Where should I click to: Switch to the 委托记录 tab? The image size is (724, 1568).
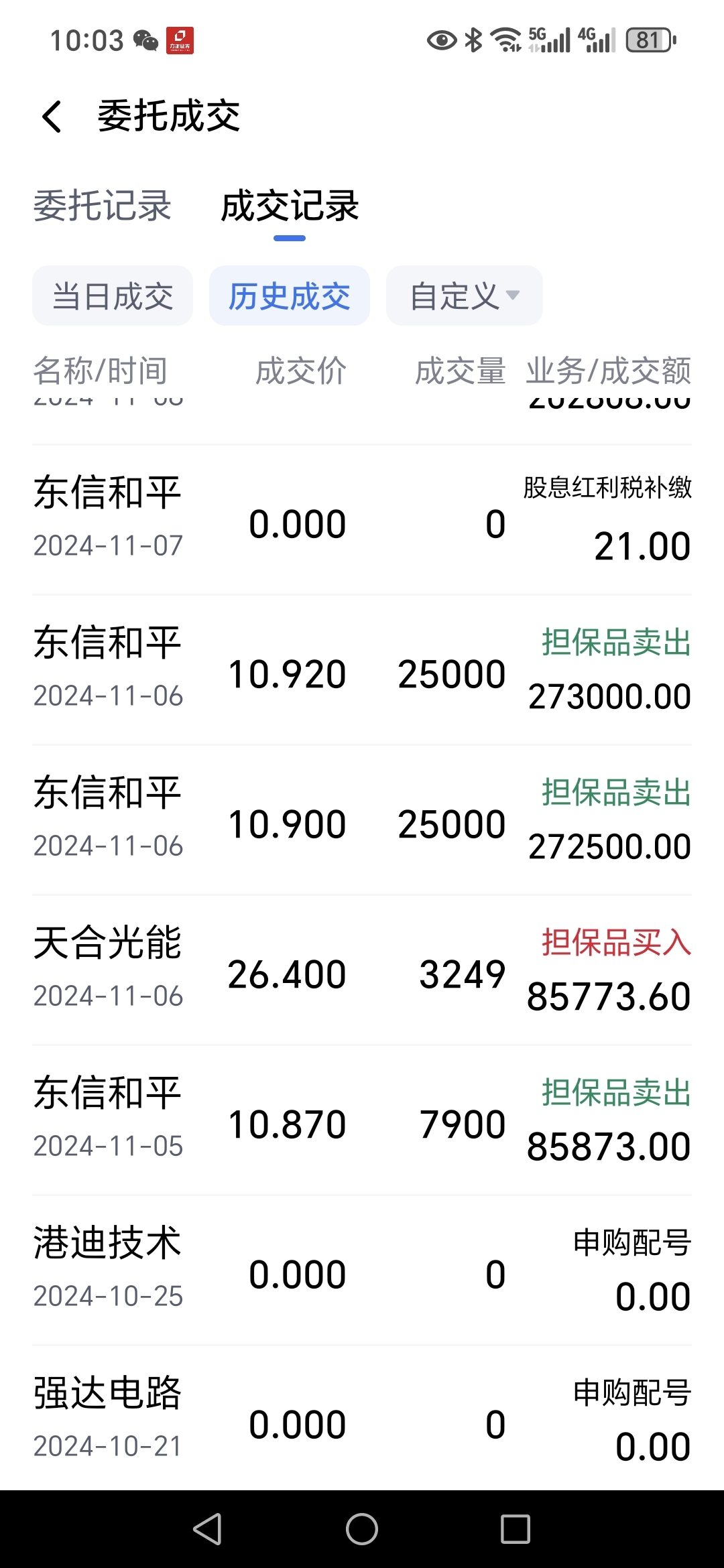[103, 206]
